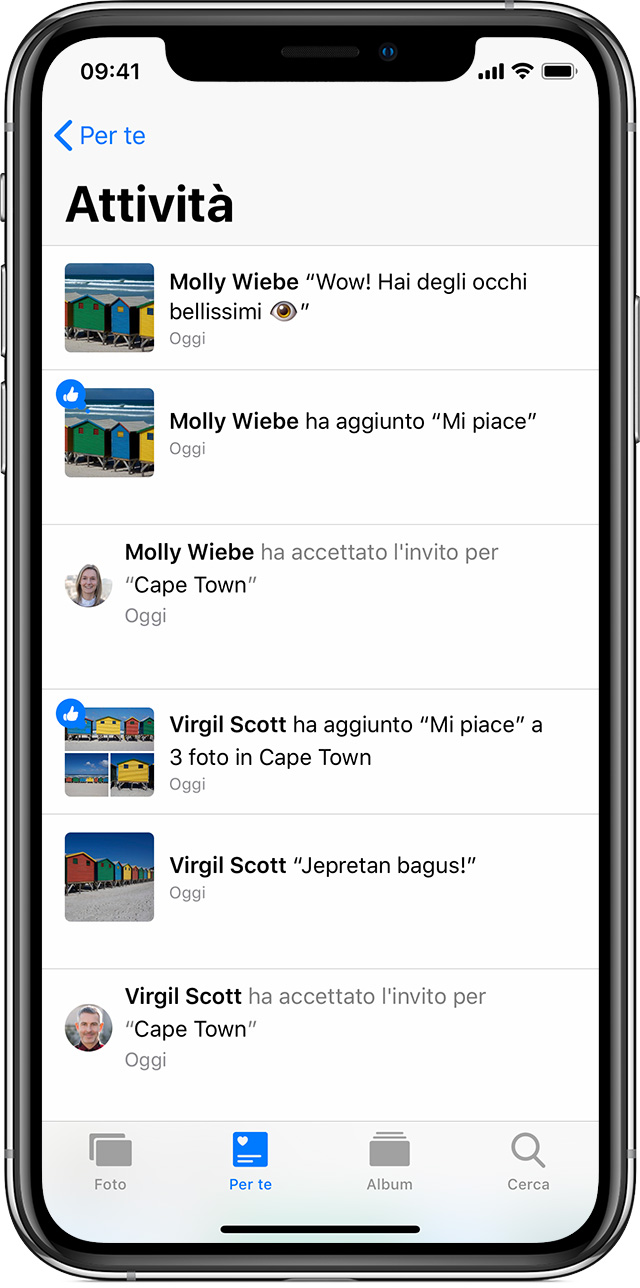Viewport: 640px width, 1288px height.
Task: Go back to Per te
Action: tap(100, 136)
